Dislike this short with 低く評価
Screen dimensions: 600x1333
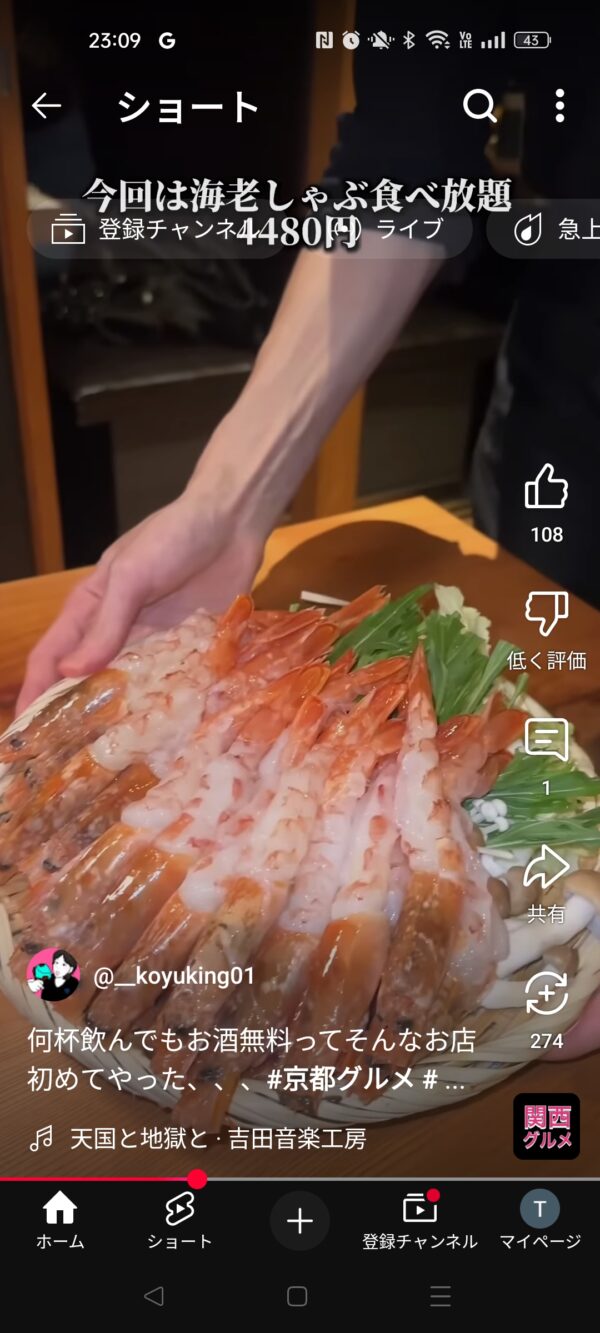pos(546,615)
